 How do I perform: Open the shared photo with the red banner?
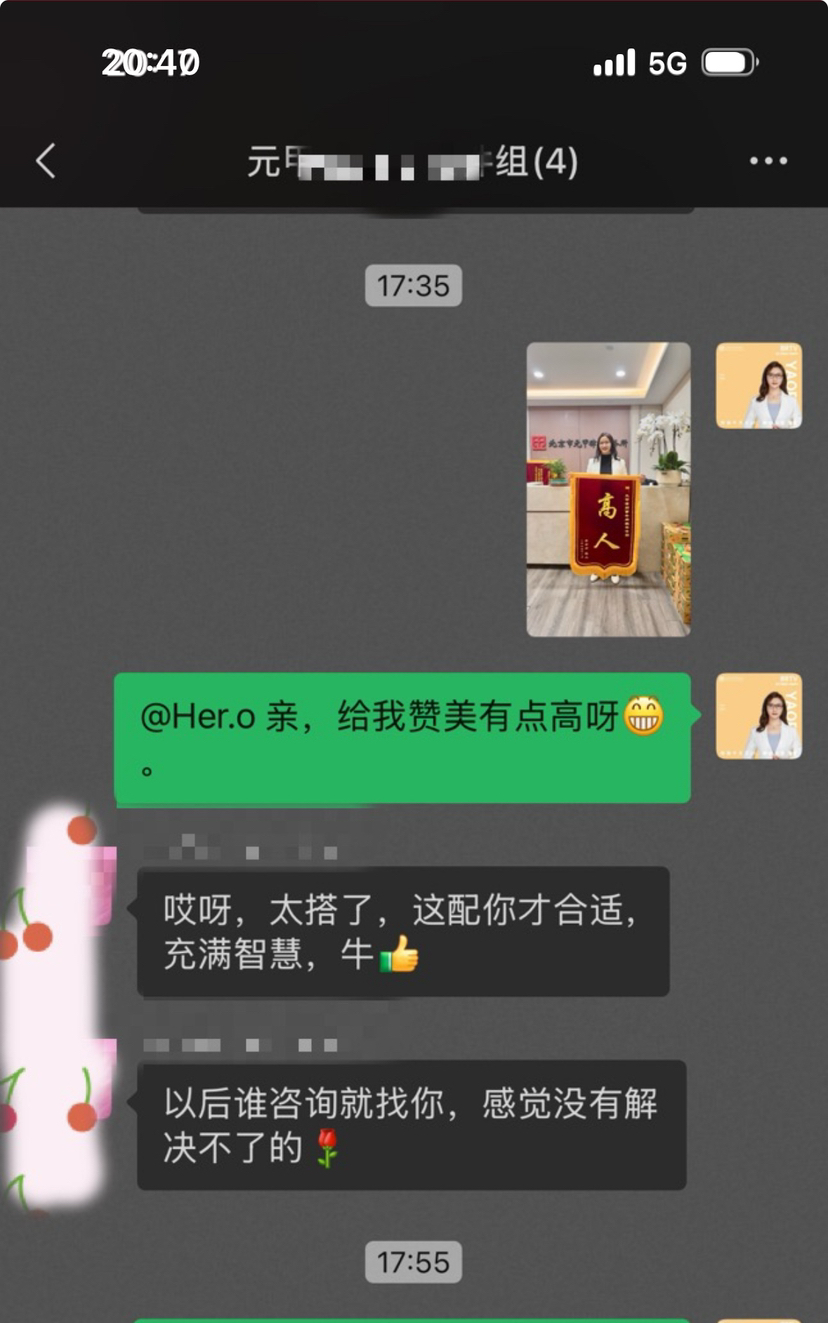608,489
